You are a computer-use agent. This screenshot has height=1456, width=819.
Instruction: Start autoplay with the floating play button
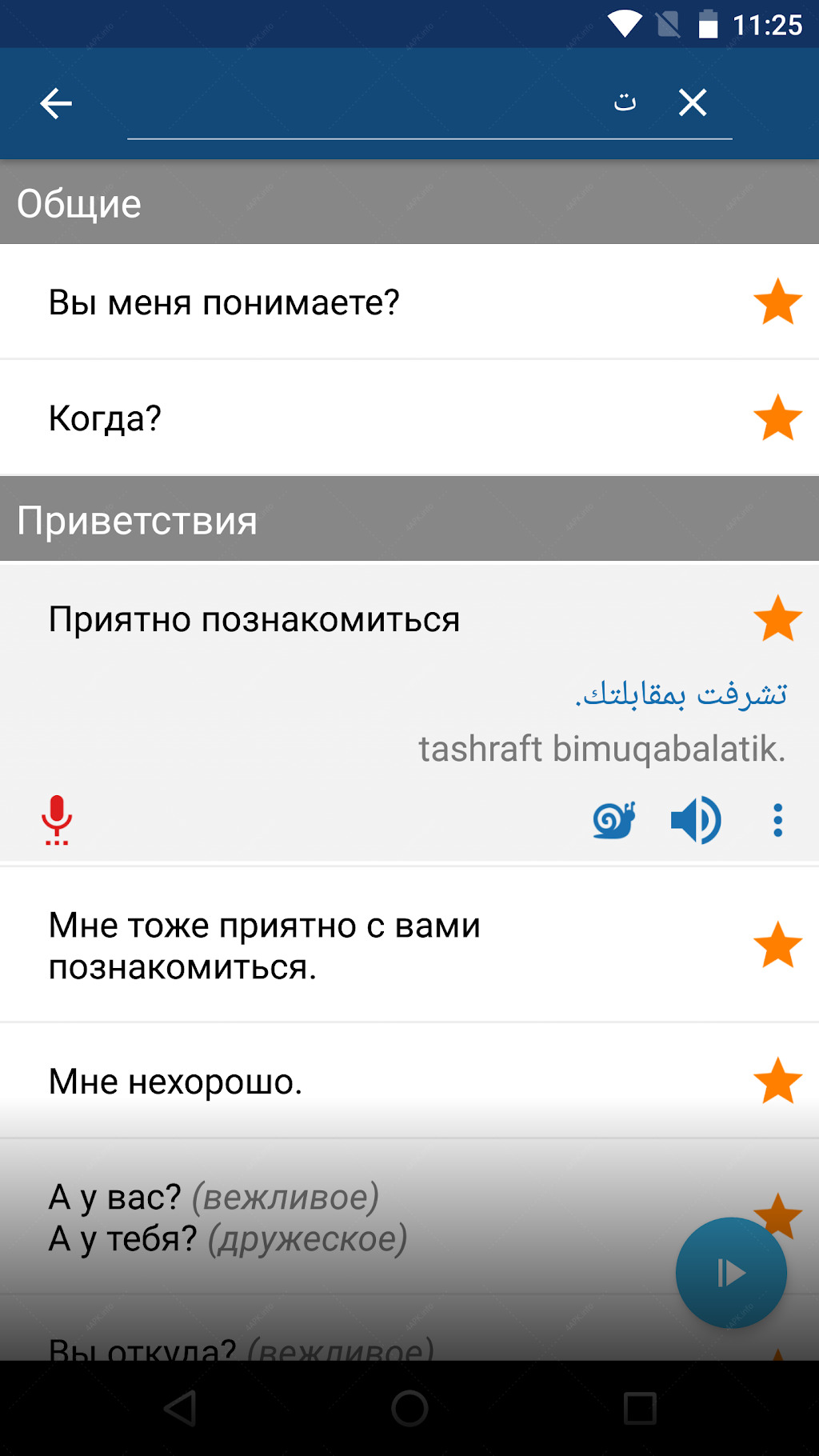point(731,1273)
